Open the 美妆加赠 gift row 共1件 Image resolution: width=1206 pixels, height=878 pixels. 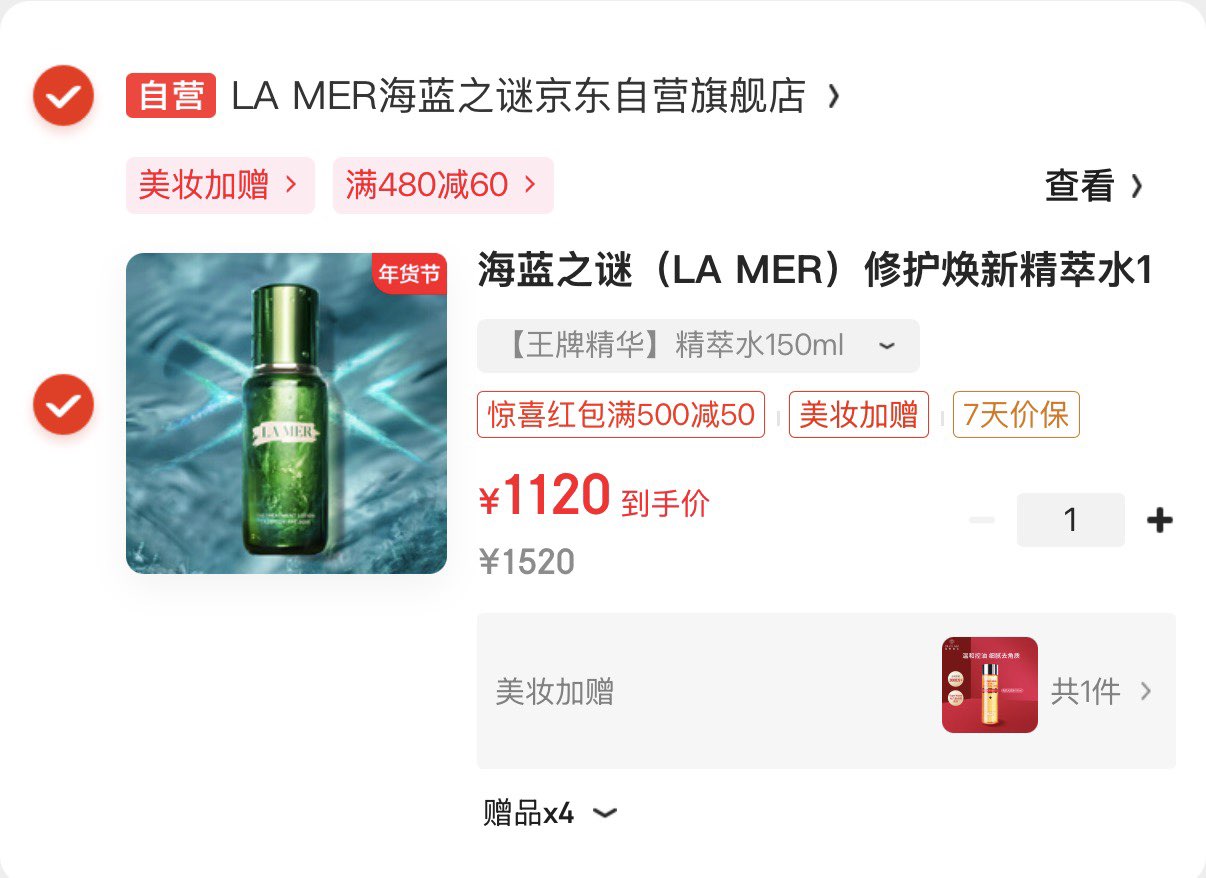tap(825, 691)
